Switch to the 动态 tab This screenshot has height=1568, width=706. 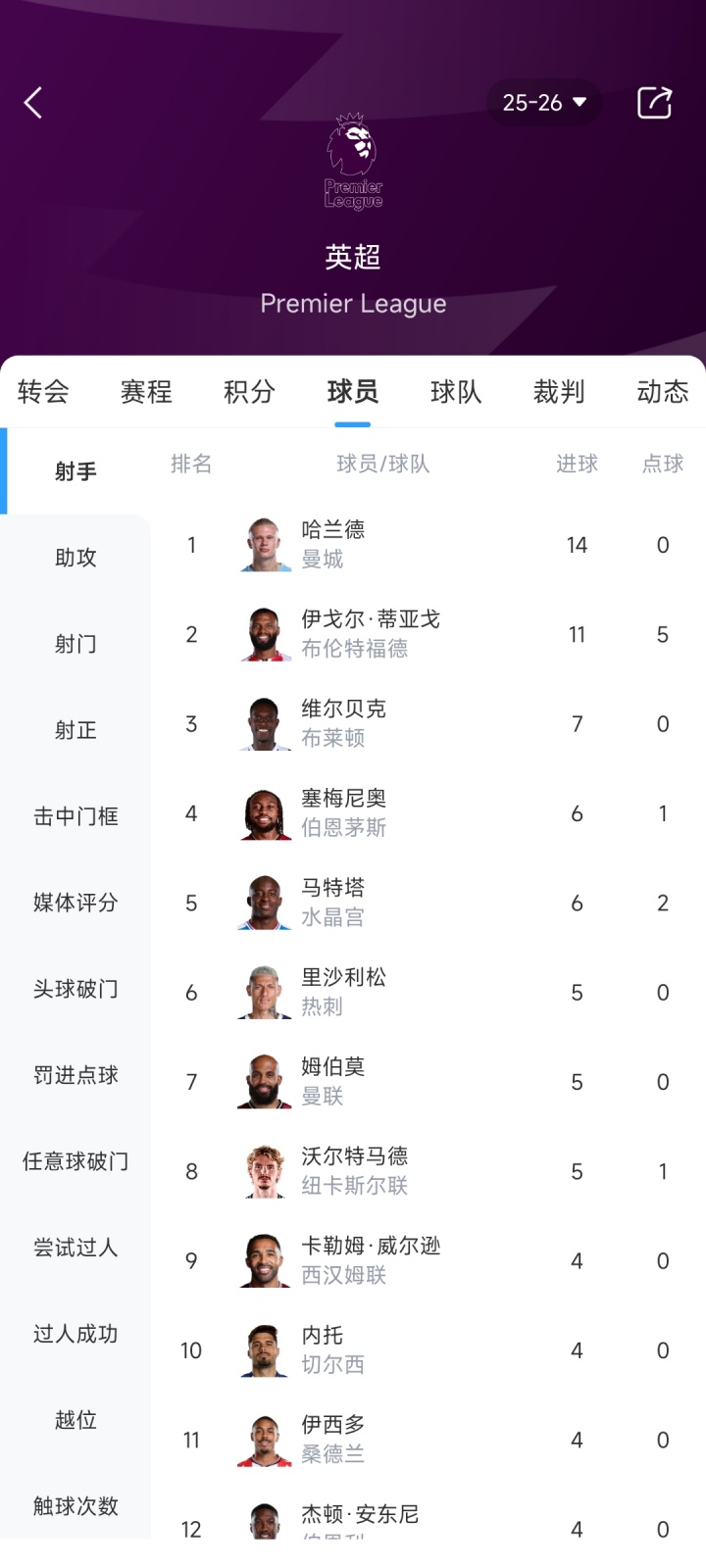click(x=662, y=392)
